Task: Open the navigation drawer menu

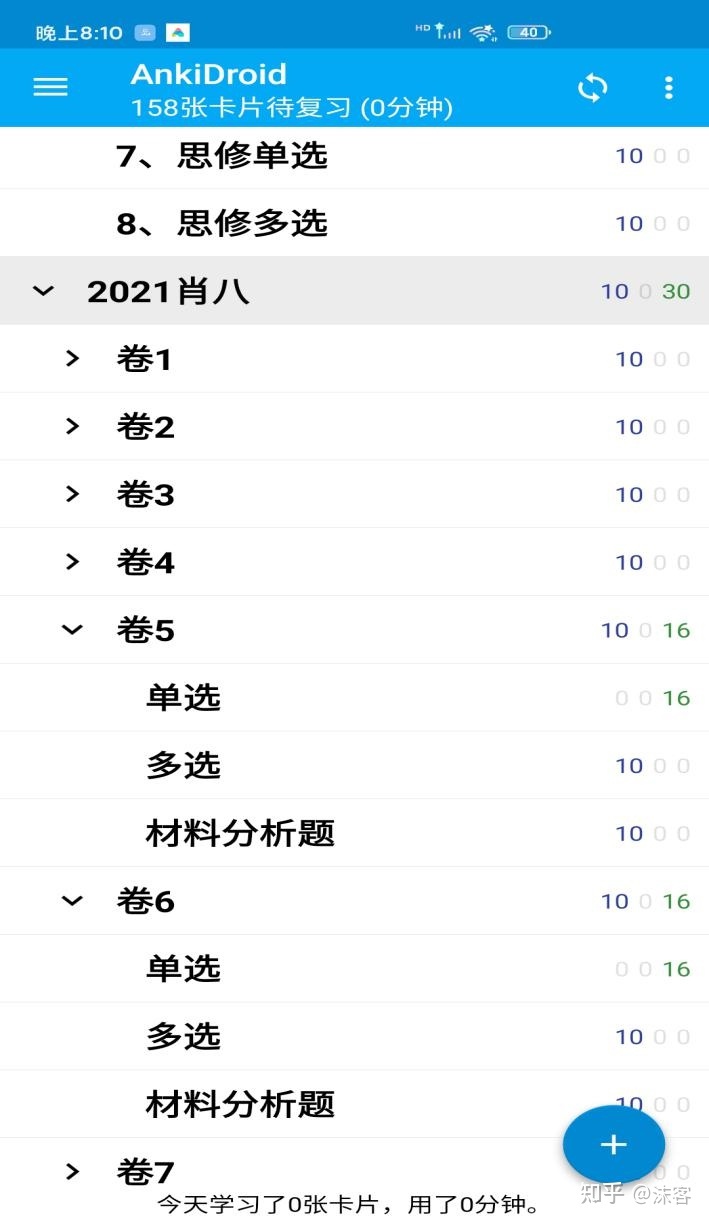Action: coord(50,87)
